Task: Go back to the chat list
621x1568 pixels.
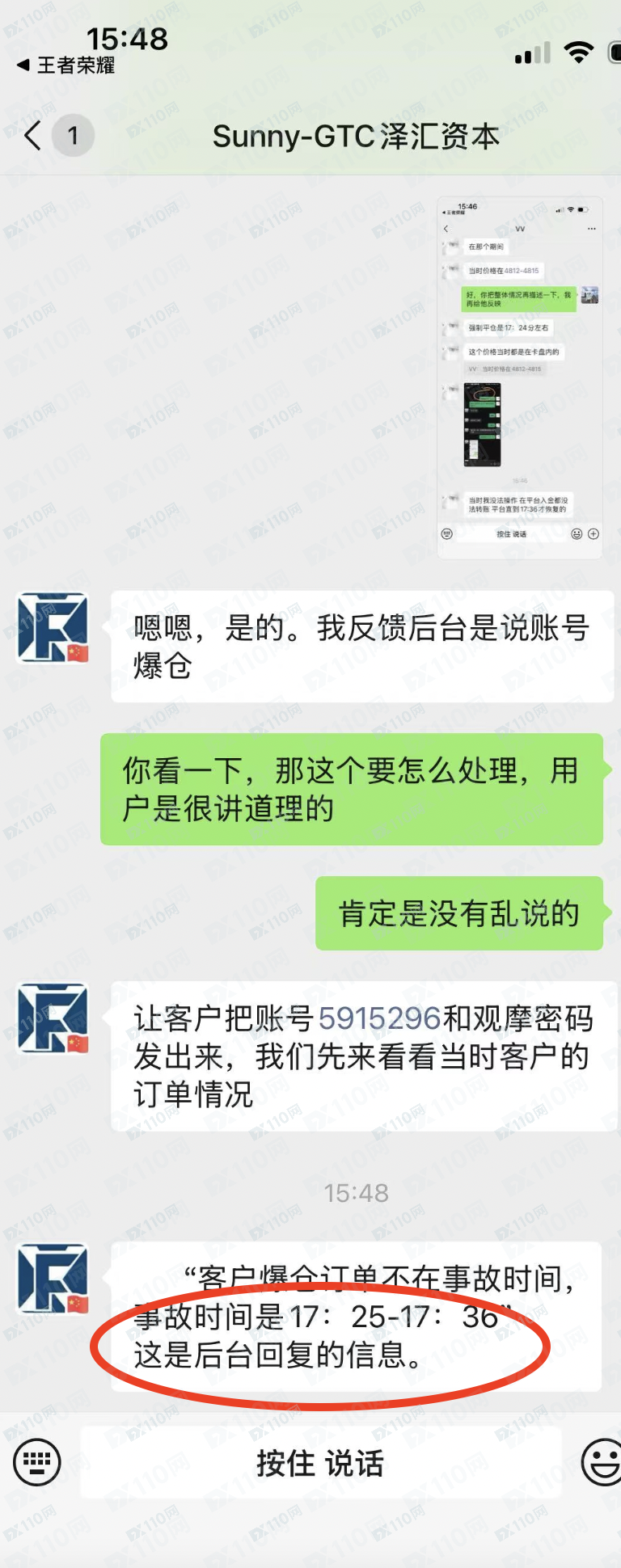Action: (x=34, y=136)
